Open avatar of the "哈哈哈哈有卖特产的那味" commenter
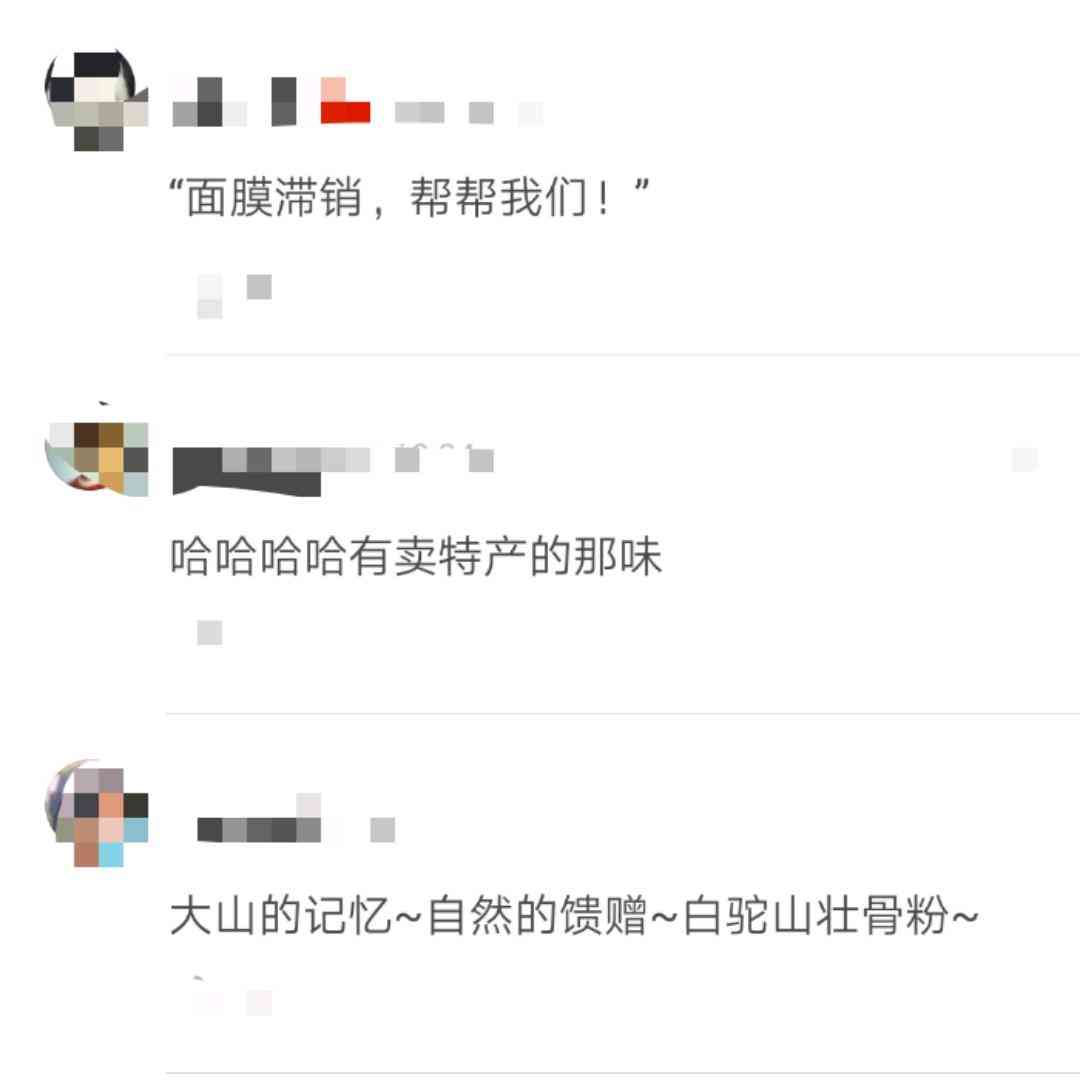Viewport: 1080px width, 1092px height. [x=96, y=458]
